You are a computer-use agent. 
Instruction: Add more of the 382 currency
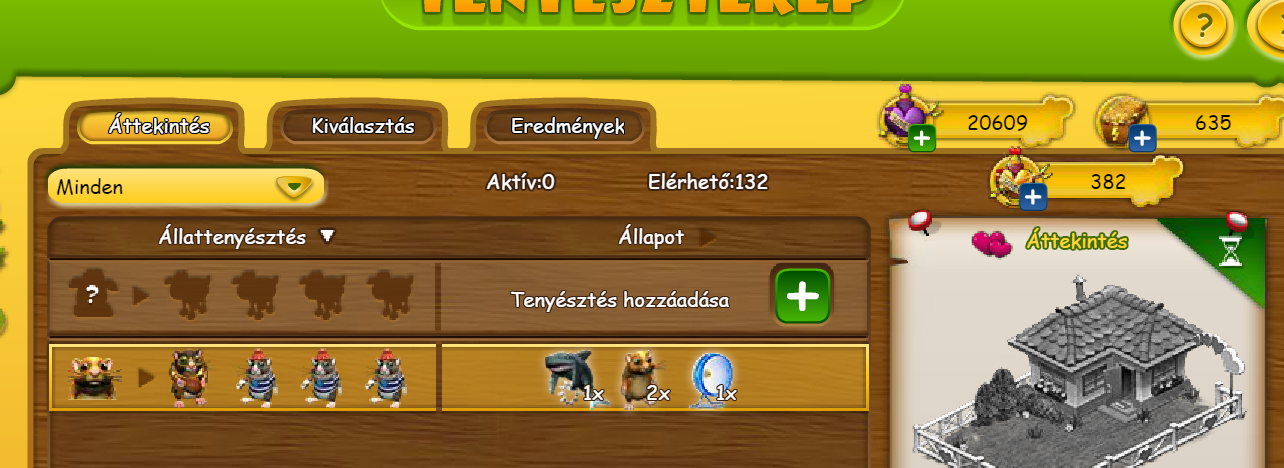pyautogui.click(x=1033, y=196)
